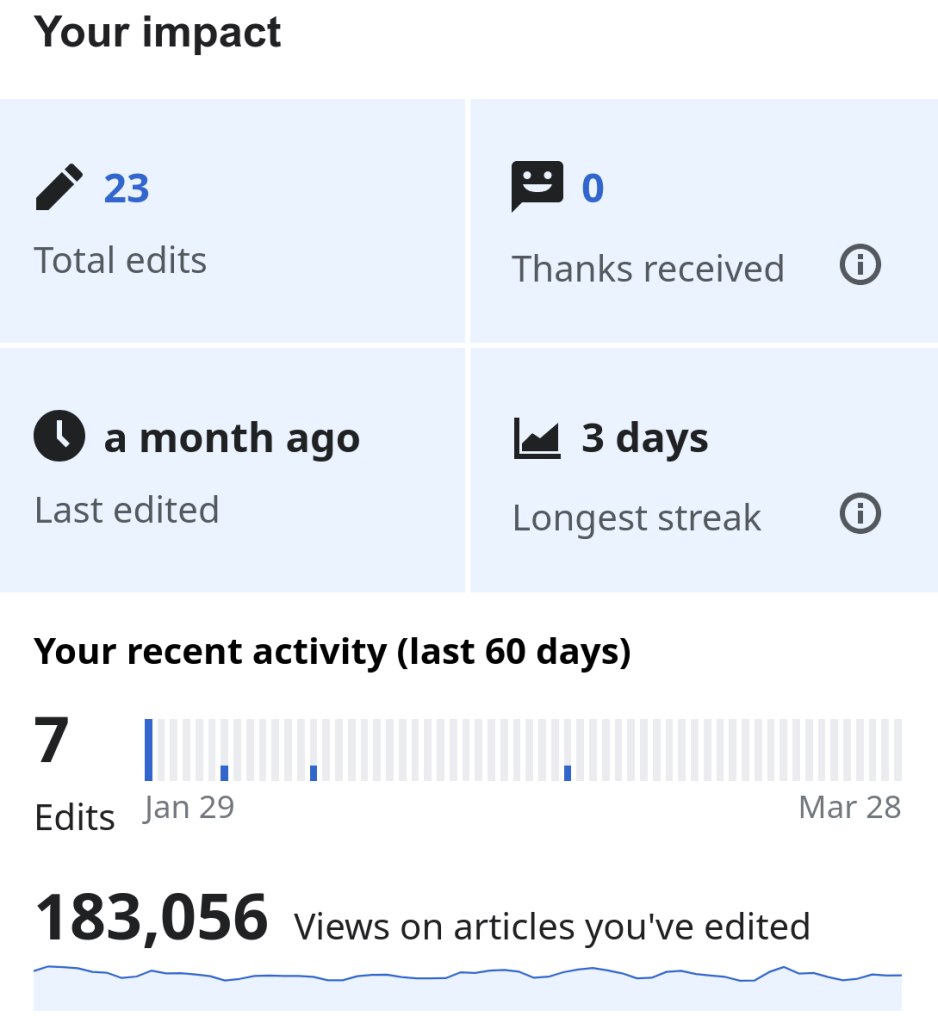The height and width of the screenshot is (1023, 938).
Task: Open the total edits count 23
Action: [x=126, y=188]
